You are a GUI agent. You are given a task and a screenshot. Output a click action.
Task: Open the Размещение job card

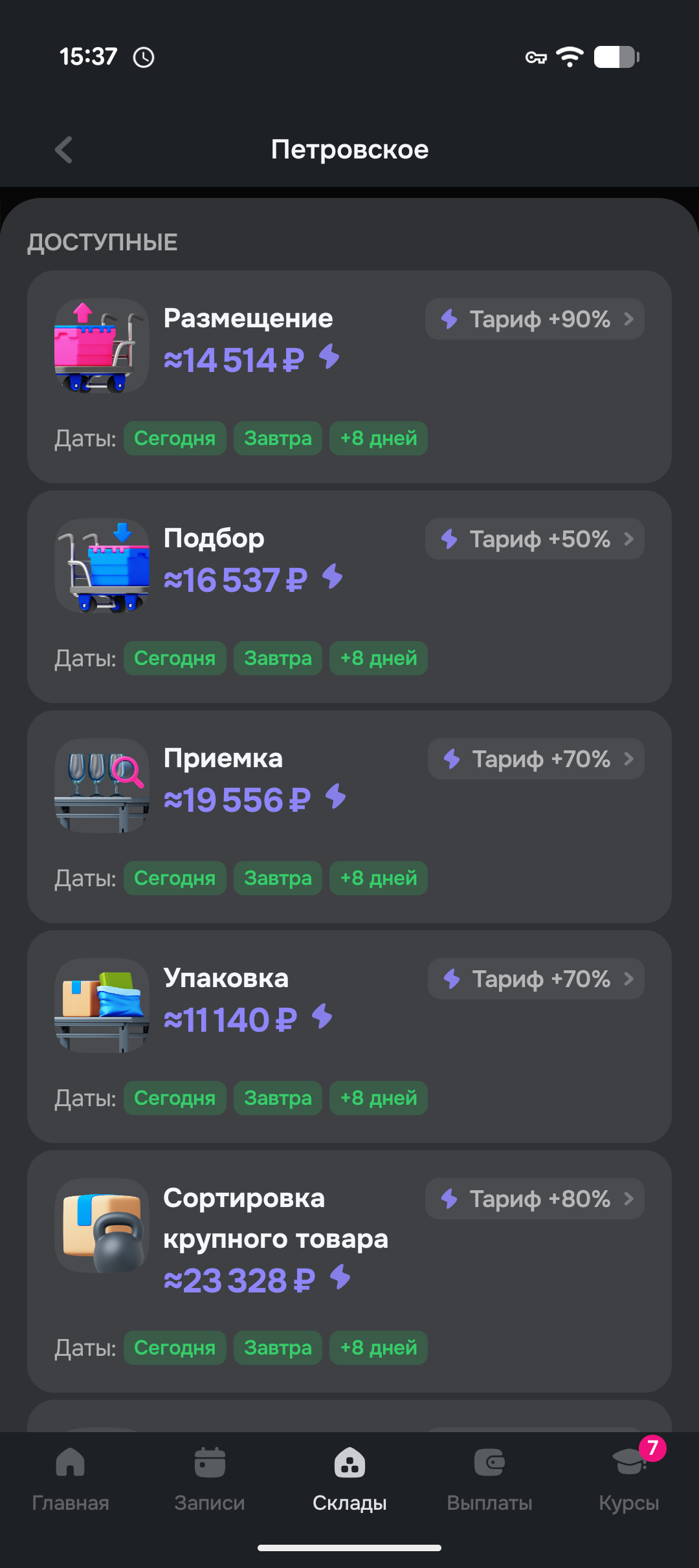pyautogui.click(x=349, y=376)
